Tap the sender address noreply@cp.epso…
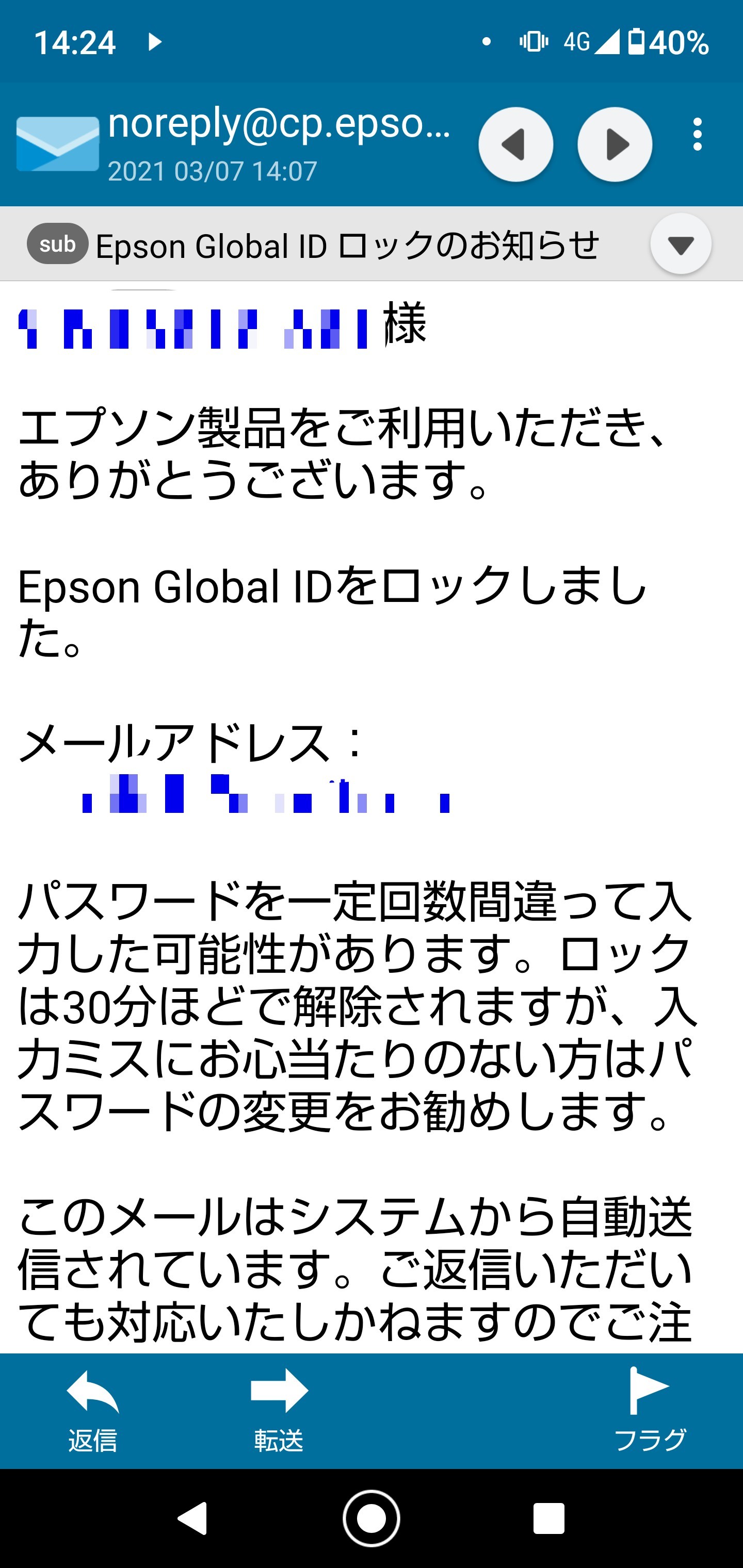The image size is (743, 1568). click(x=279, y=124)
